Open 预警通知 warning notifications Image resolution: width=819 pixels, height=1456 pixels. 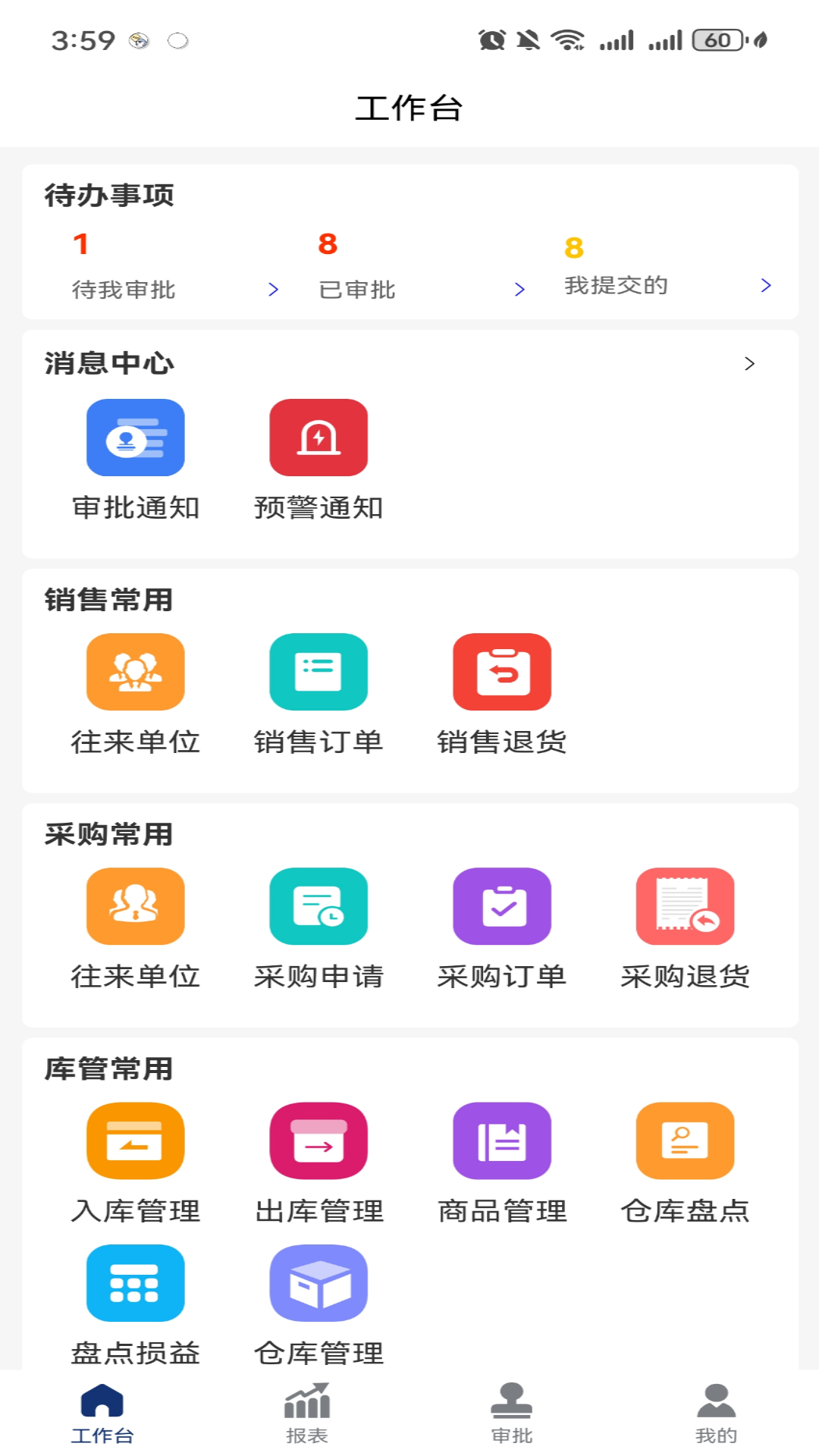pos(318,438)
